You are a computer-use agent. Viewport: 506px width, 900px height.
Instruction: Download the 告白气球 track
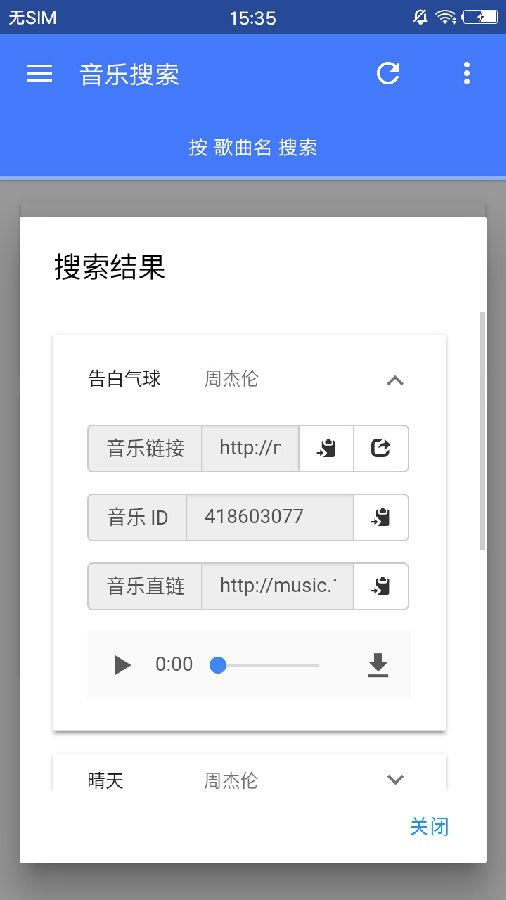click(378, 665)
